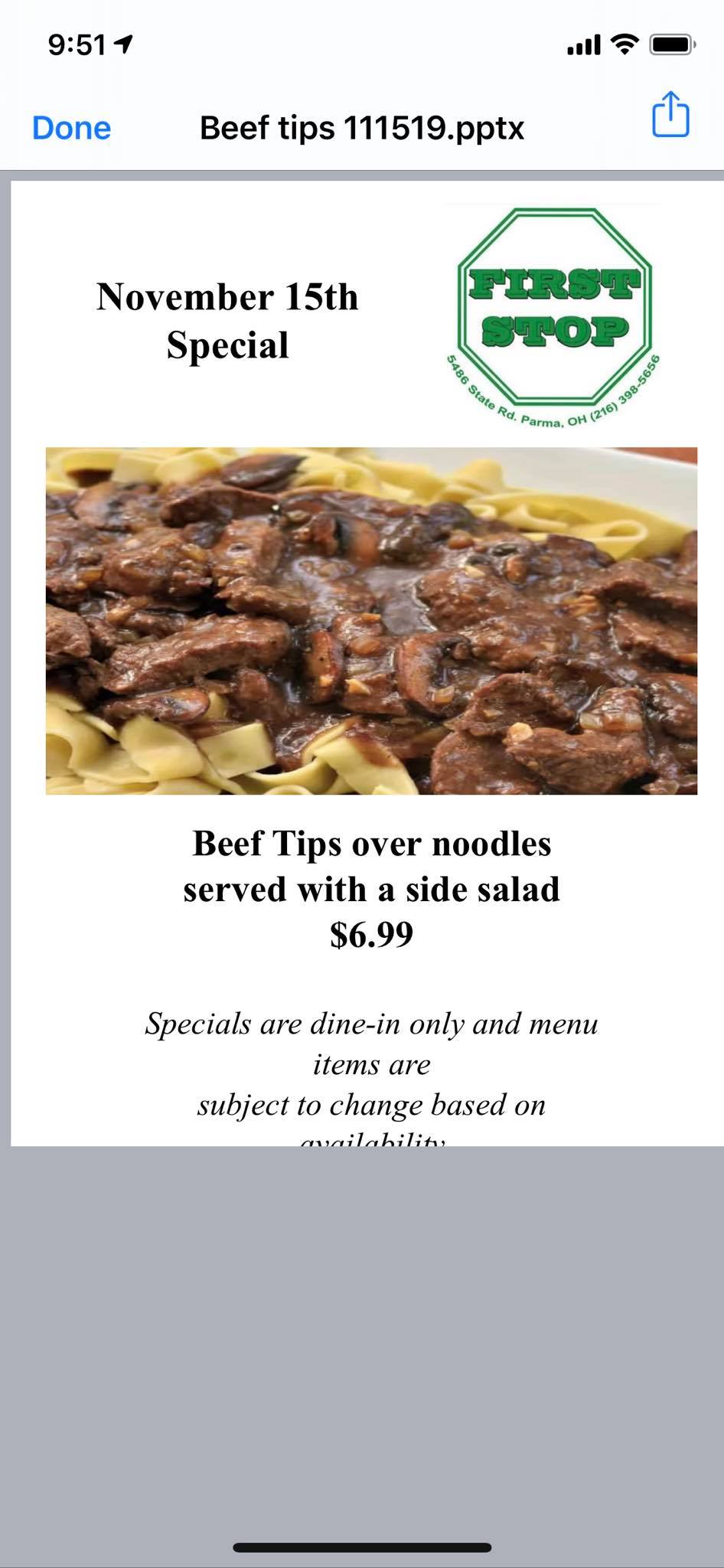
Task: Tap Done to close the document preview
Action: point(71,128)
